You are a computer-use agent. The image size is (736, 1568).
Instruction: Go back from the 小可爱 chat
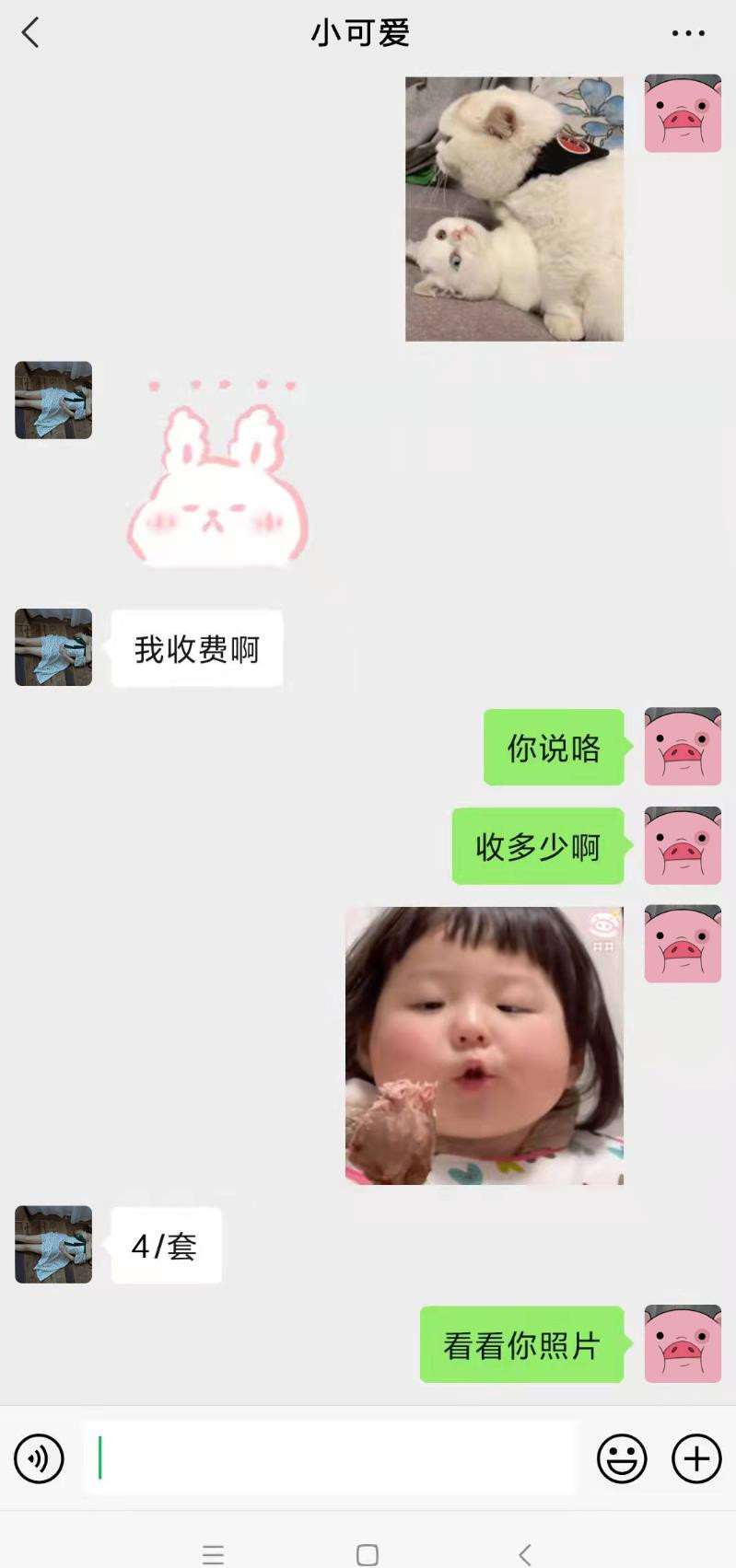click(30, 33)
